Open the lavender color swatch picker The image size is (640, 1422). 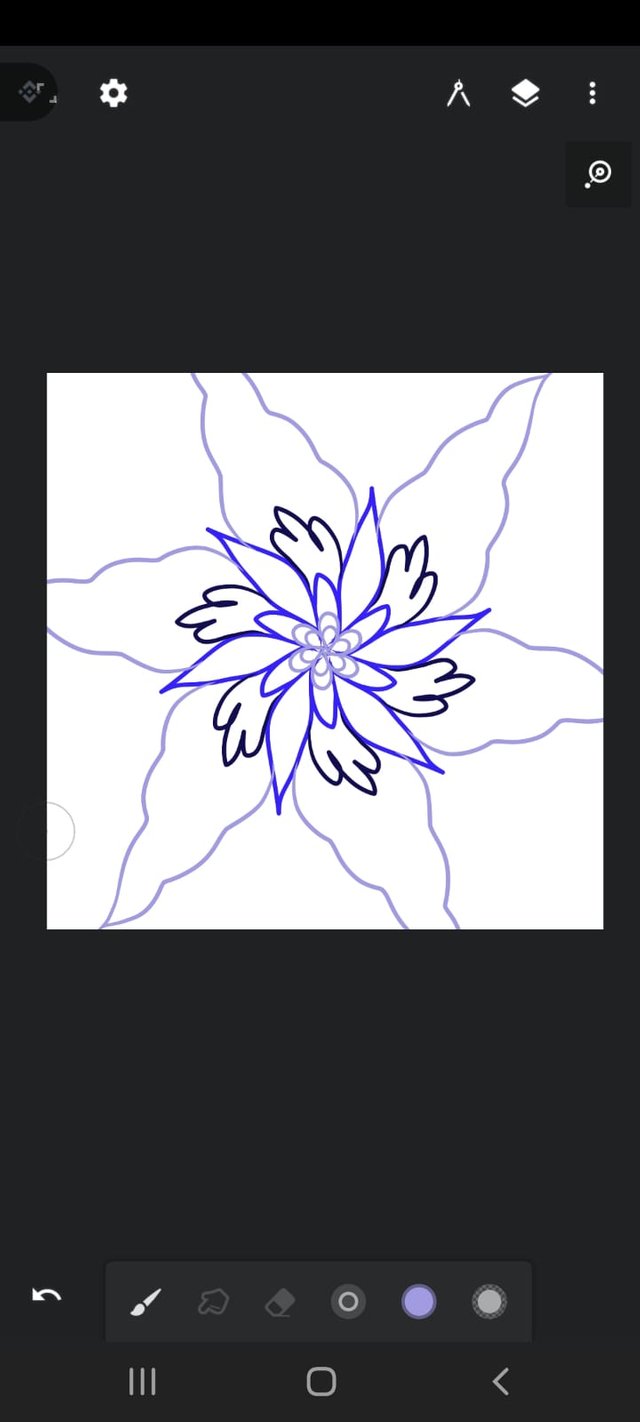tap(418, 1302)
